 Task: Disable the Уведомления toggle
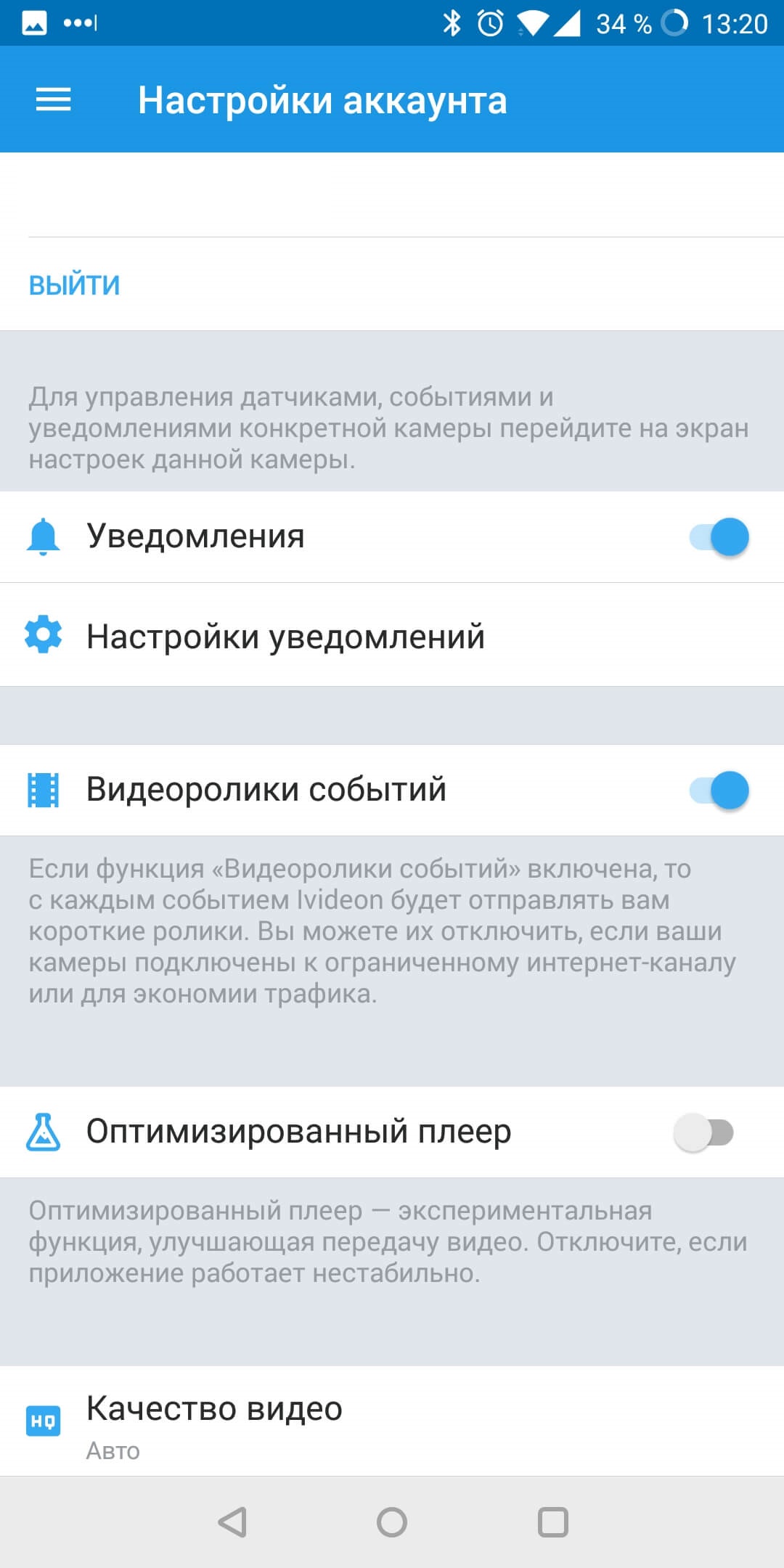[x=718, y=537]
